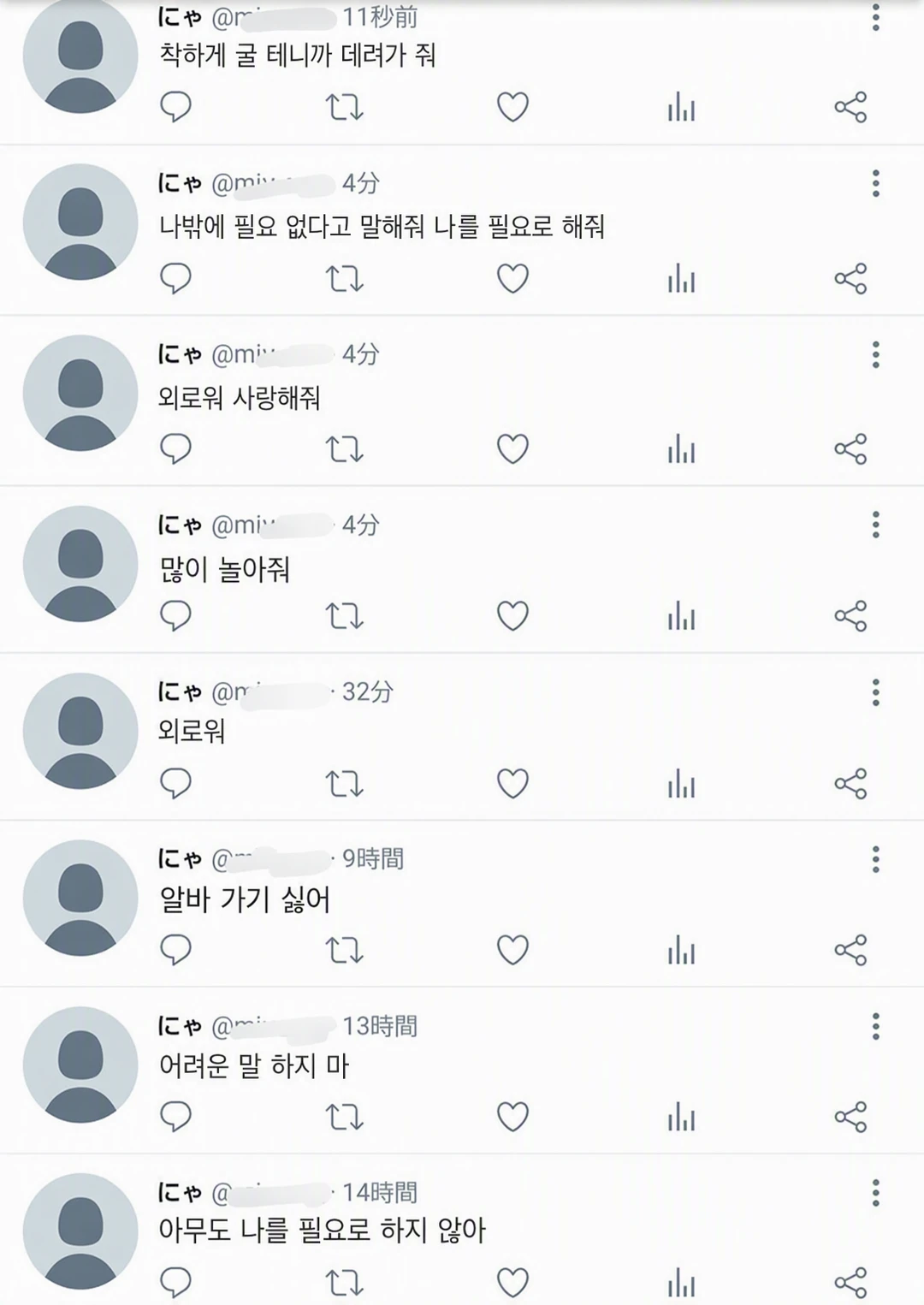Reply to the tweet 착하게 굴 테니까 데려가 줘
Screen dimensions: 924x1305
coord(175,108)
